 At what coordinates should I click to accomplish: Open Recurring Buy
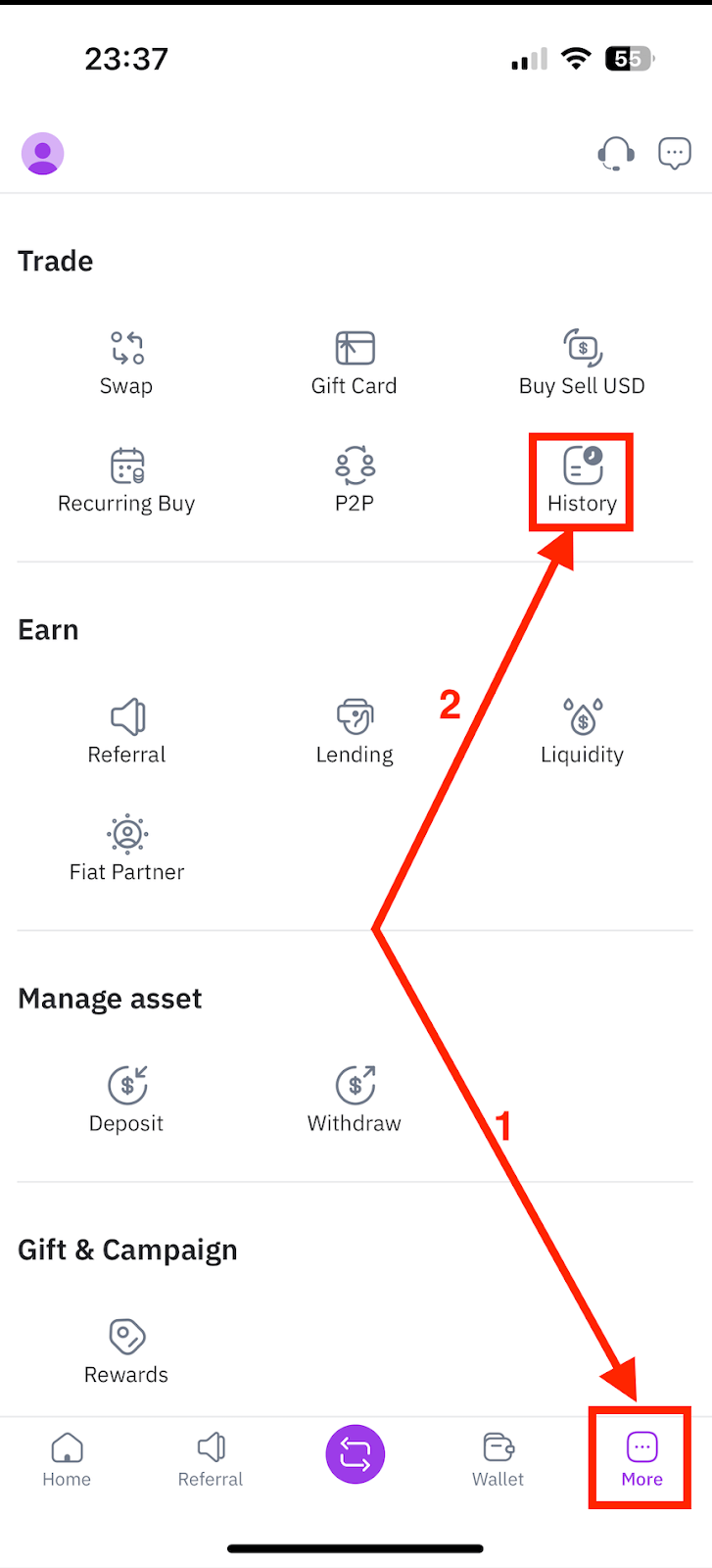click(126, 481)
